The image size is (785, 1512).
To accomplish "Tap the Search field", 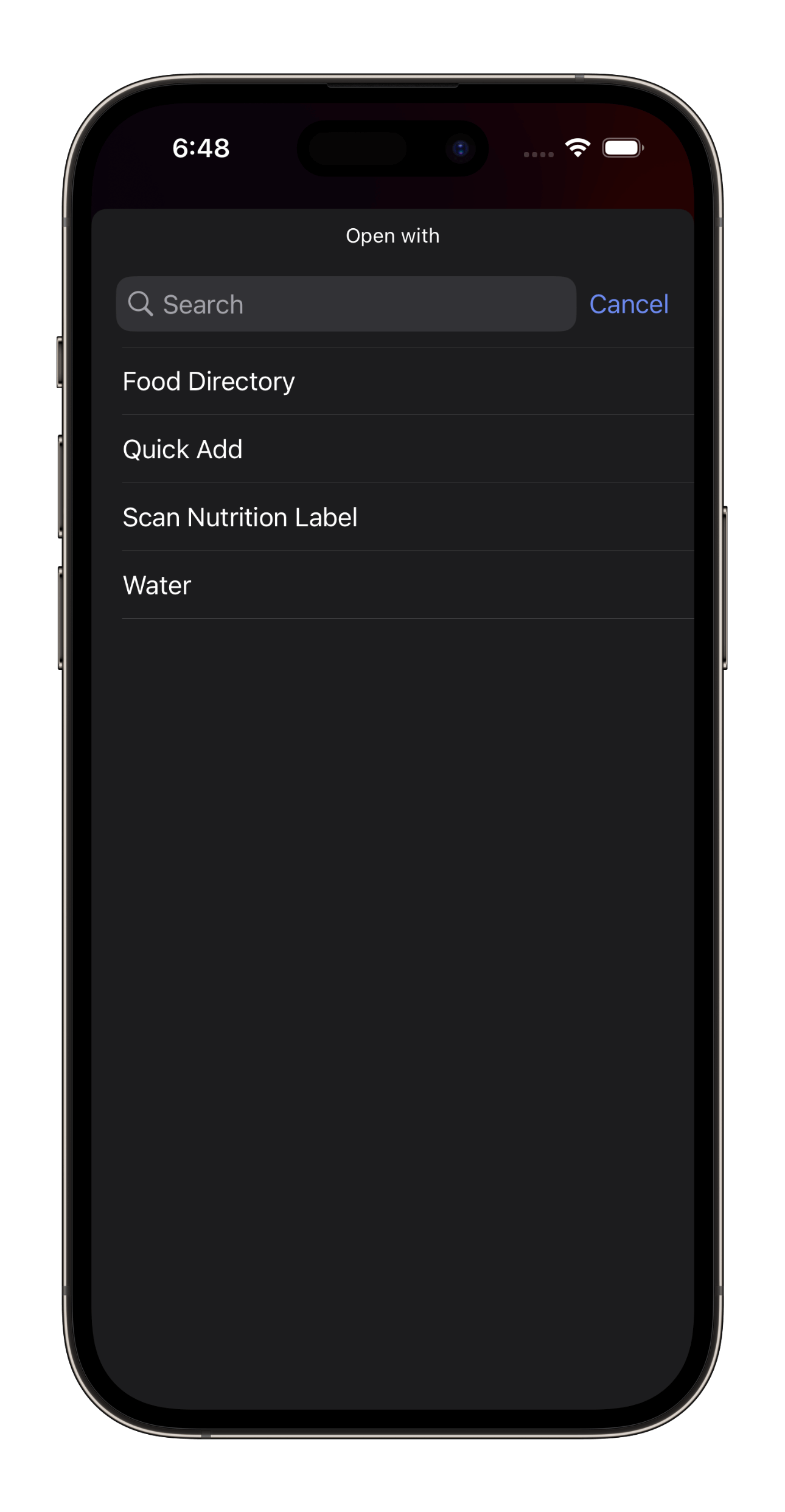I will point(346,304).
